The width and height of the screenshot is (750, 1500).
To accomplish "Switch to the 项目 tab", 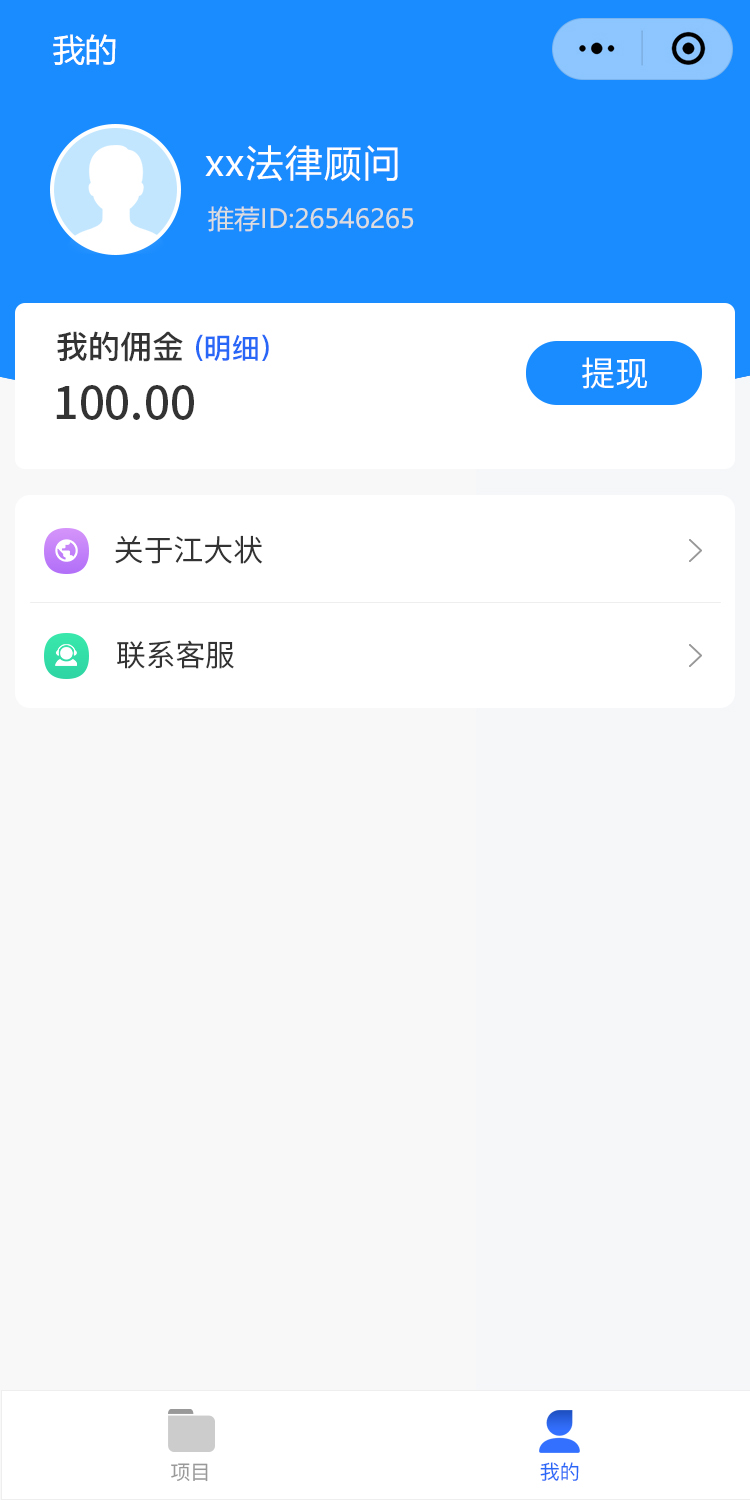I will [190, 1445].
